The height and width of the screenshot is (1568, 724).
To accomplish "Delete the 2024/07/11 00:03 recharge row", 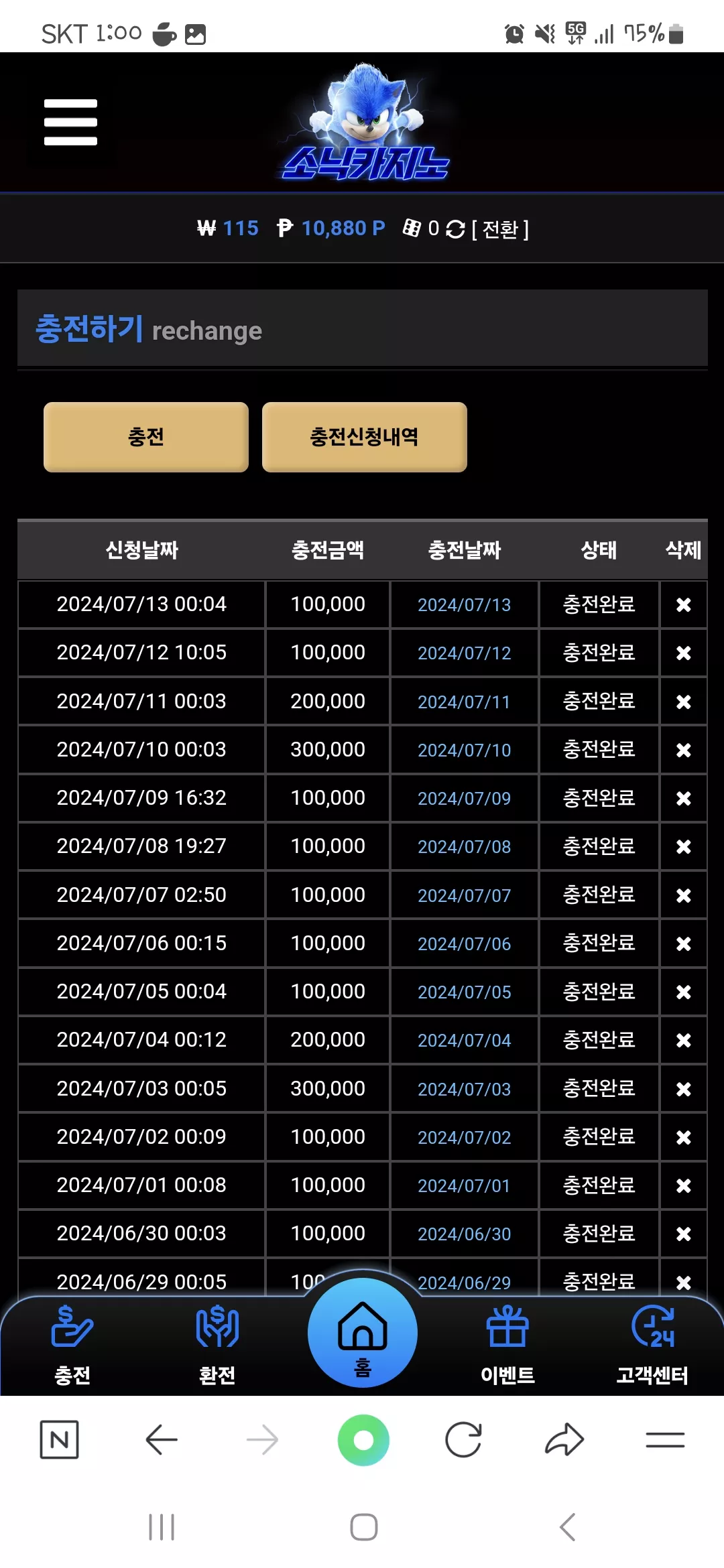I will coord(683,702).
